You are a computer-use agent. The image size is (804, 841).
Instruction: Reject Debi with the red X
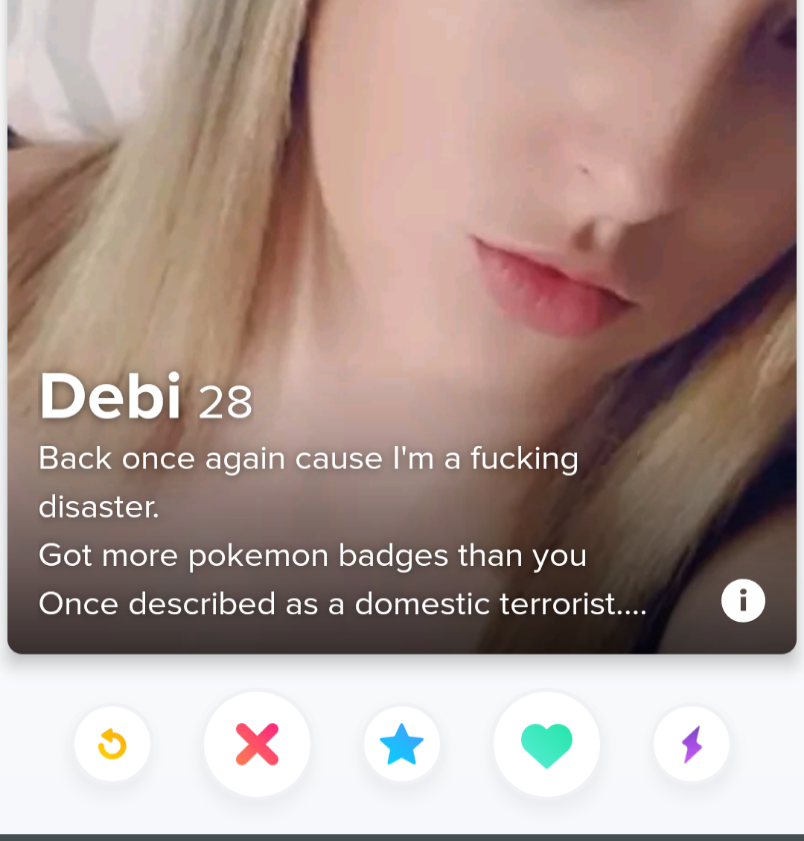tap(257, 744)
